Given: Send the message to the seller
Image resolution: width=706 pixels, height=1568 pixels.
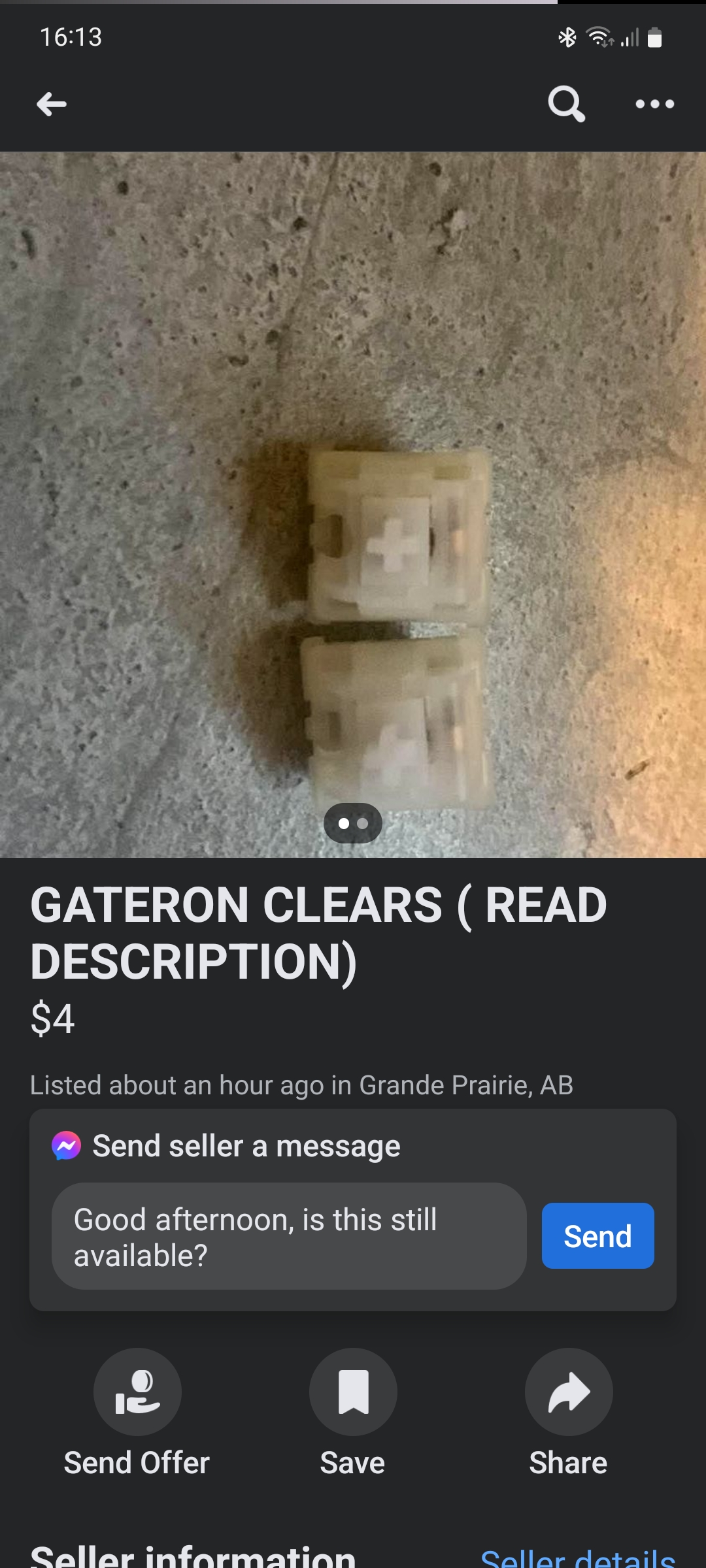Looking at the screenshot, I should [597, 1236].
